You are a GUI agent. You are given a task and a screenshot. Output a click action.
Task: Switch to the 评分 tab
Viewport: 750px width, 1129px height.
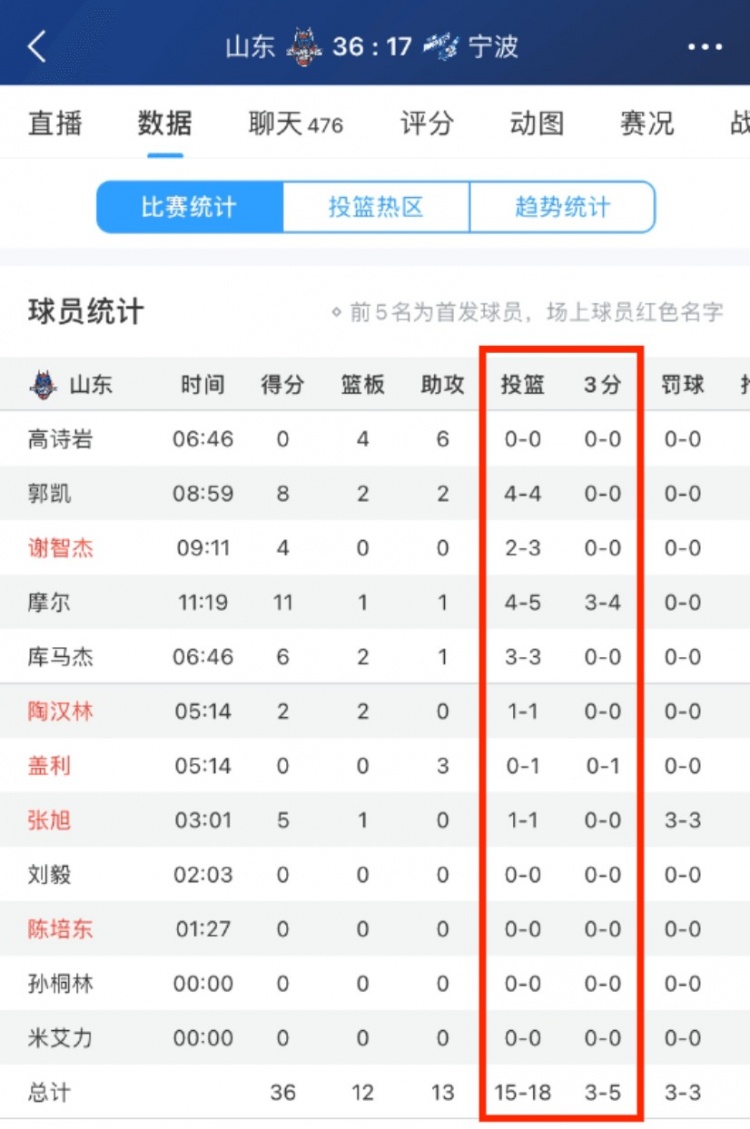[427, 124]
